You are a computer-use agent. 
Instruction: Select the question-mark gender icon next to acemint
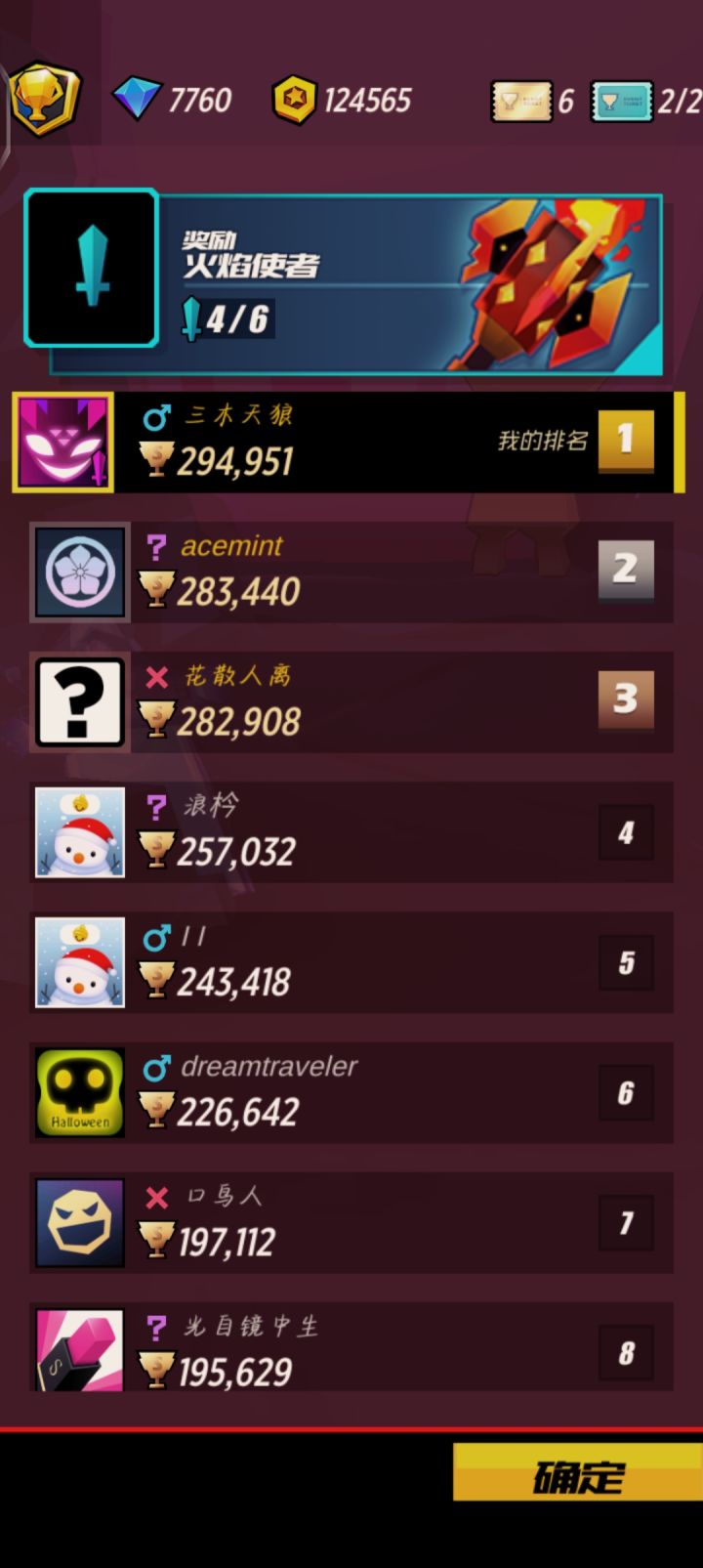point(156,544)
